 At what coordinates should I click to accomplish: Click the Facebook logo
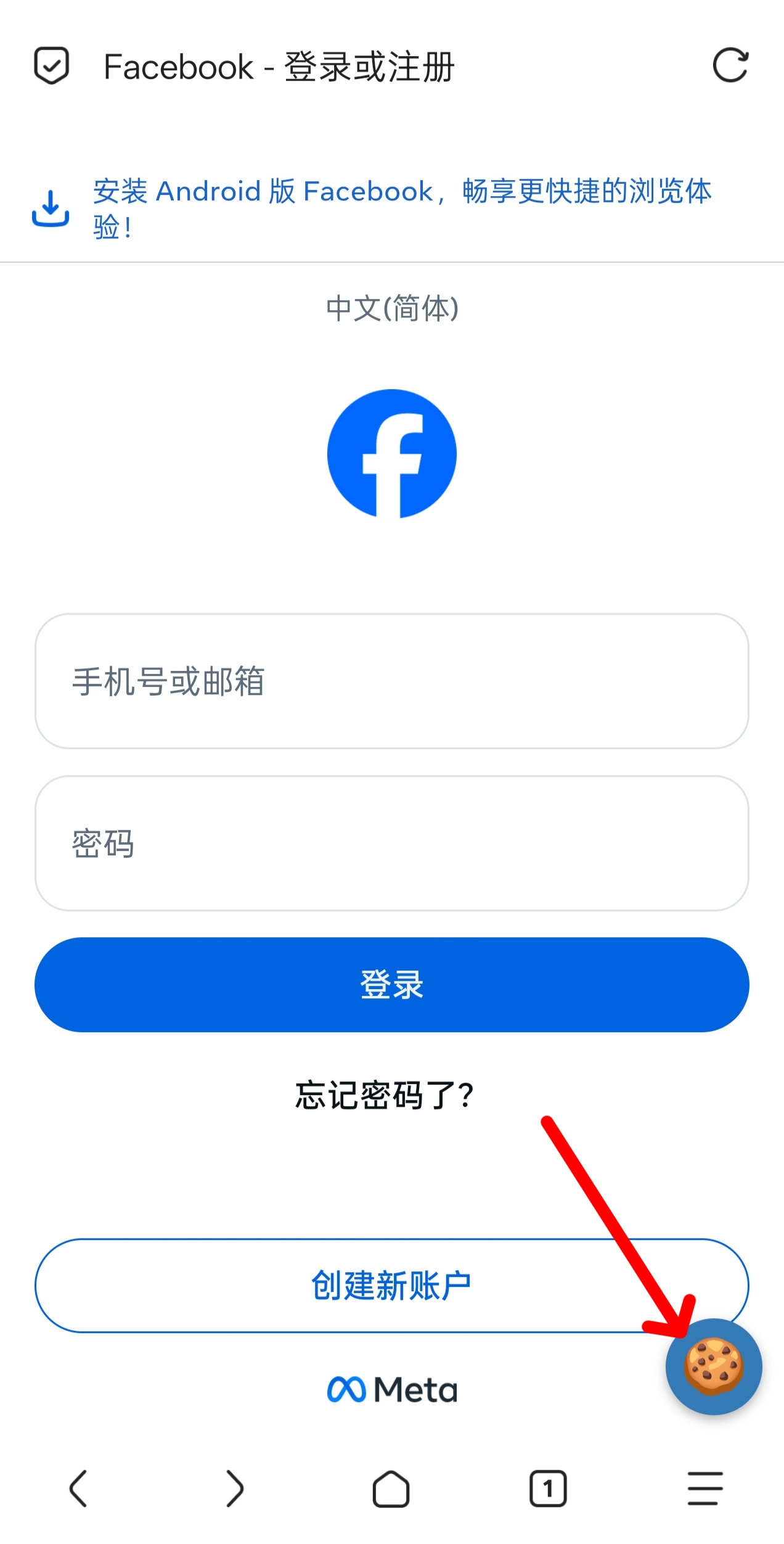click(x=392, y=452)
